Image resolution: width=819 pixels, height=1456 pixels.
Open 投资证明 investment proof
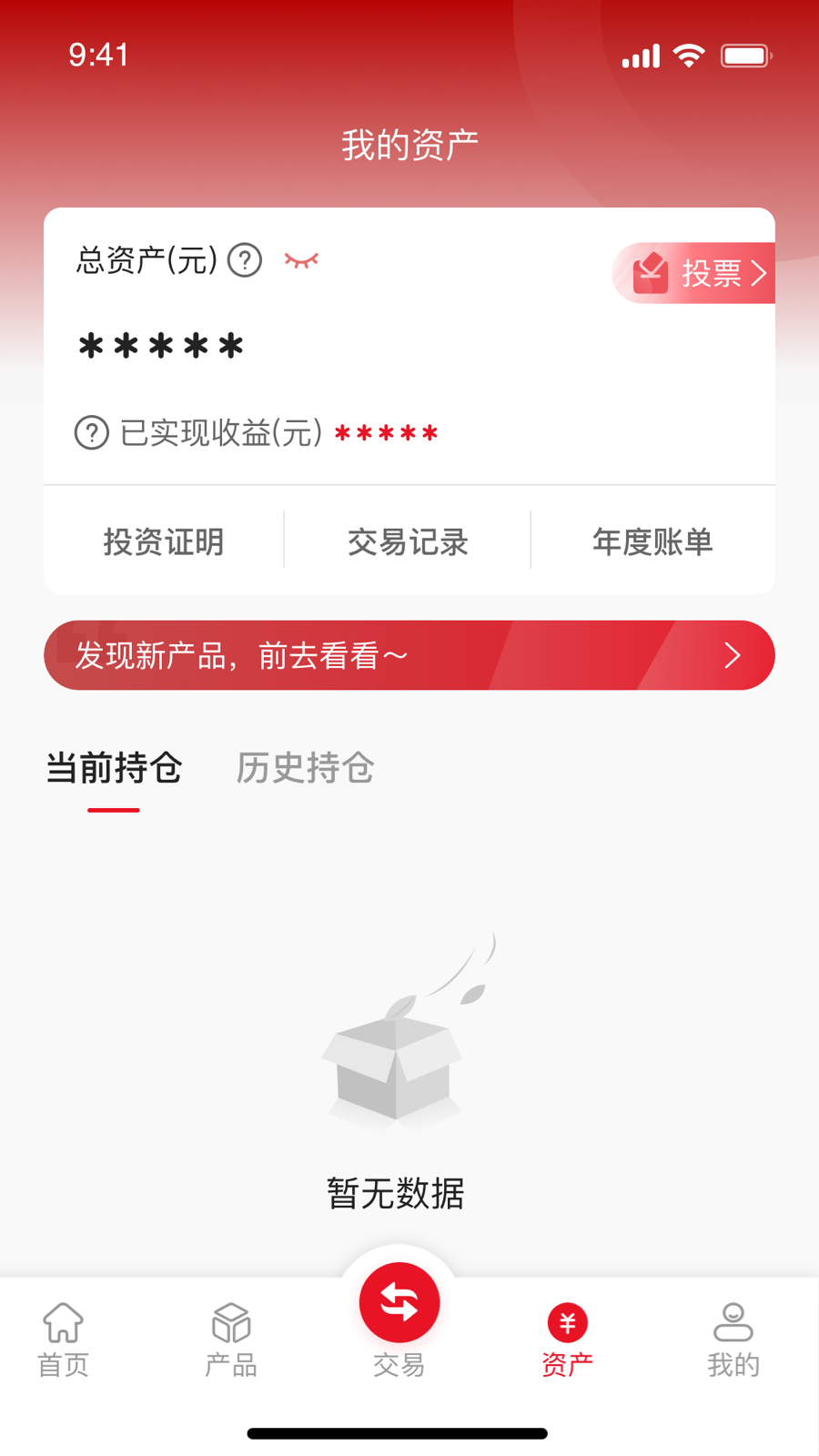click(164, 541)
